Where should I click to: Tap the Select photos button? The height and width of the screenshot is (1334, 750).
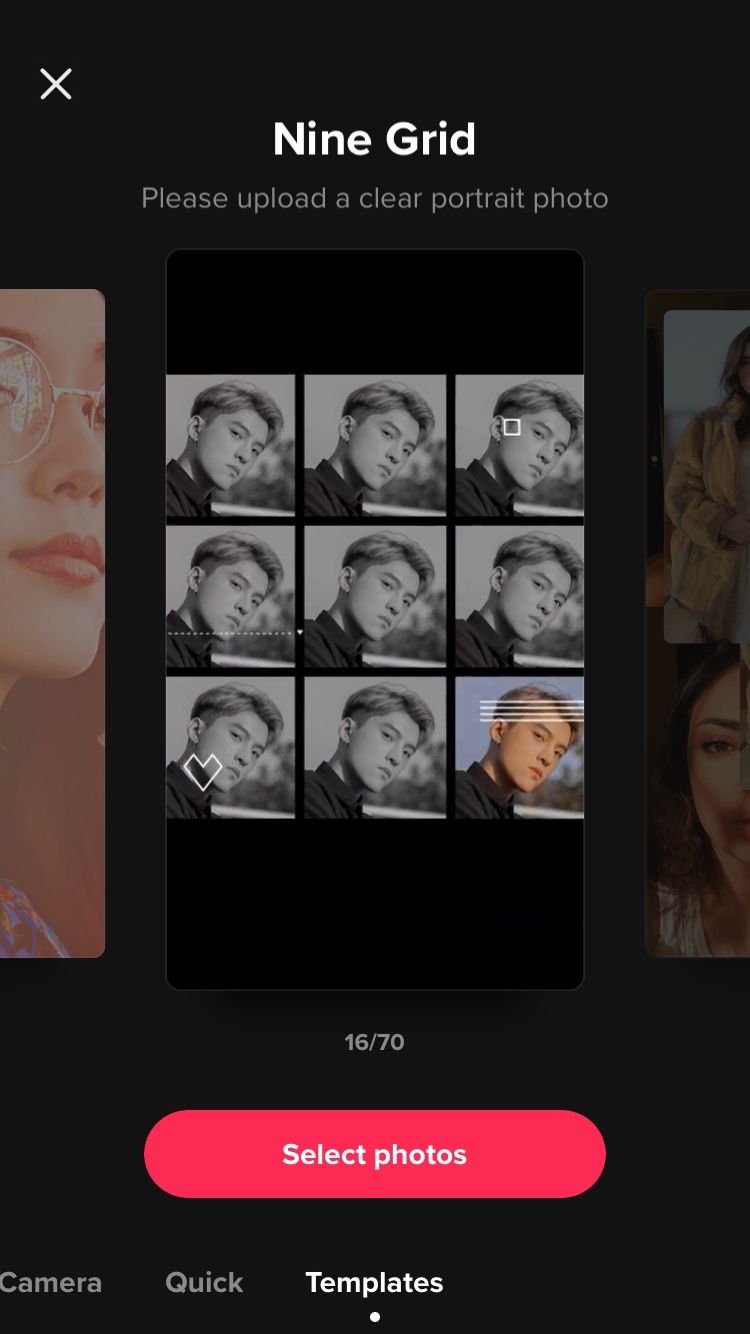375,1153
